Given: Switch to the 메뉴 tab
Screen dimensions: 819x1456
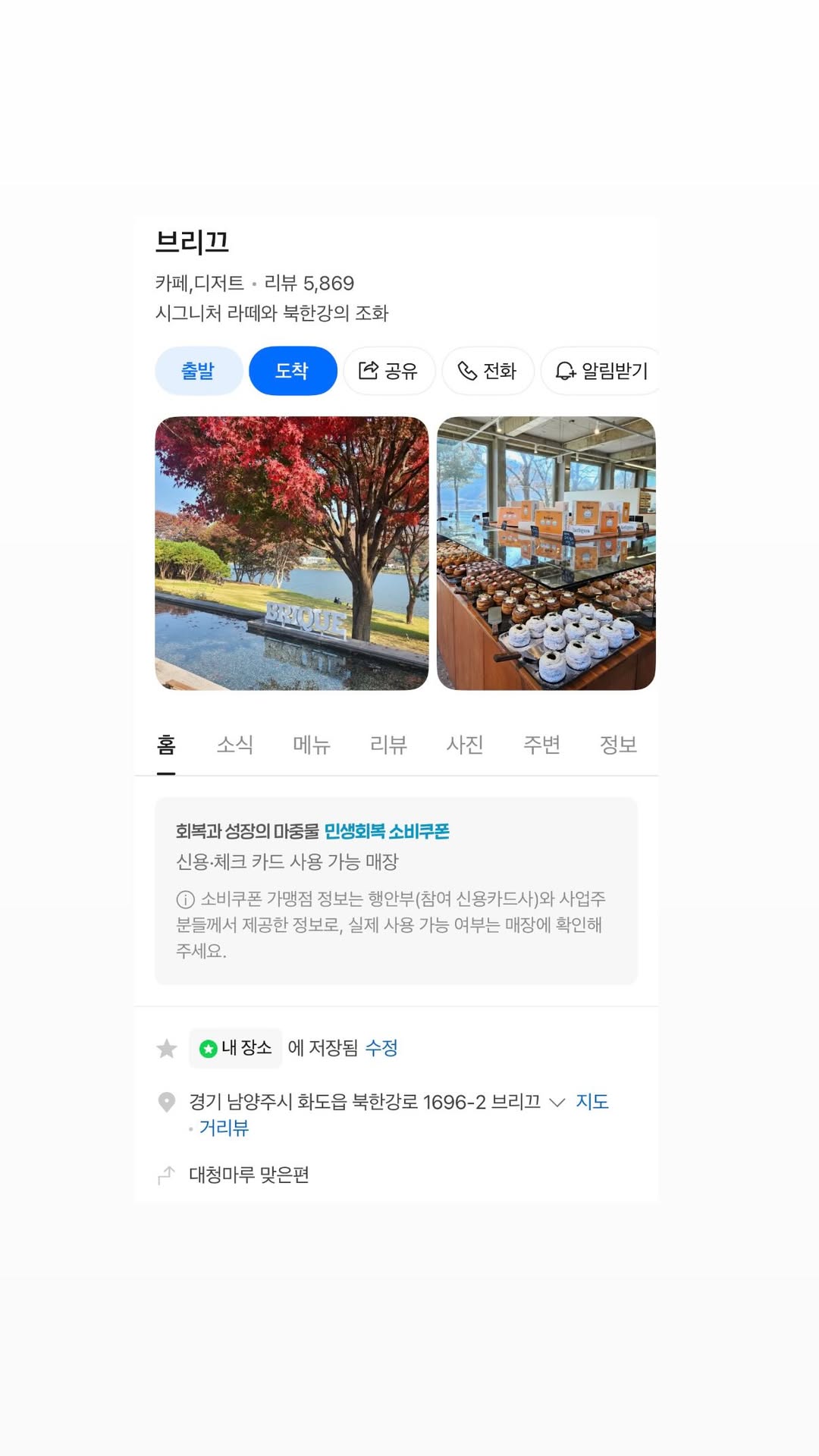Looking at the screenshot, I should (x=312, y=745).
